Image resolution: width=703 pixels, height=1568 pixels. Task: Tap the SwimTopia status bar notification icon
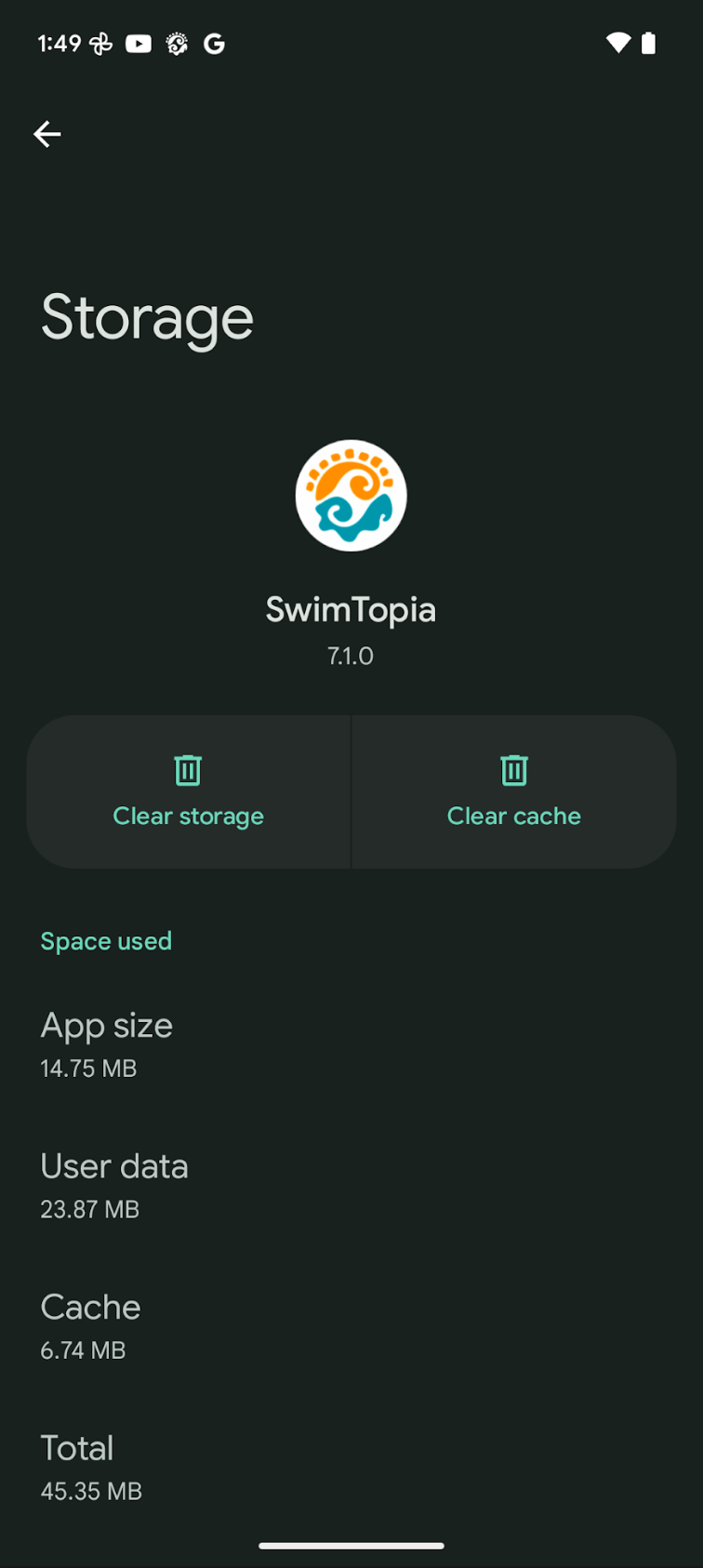[175, 43]
